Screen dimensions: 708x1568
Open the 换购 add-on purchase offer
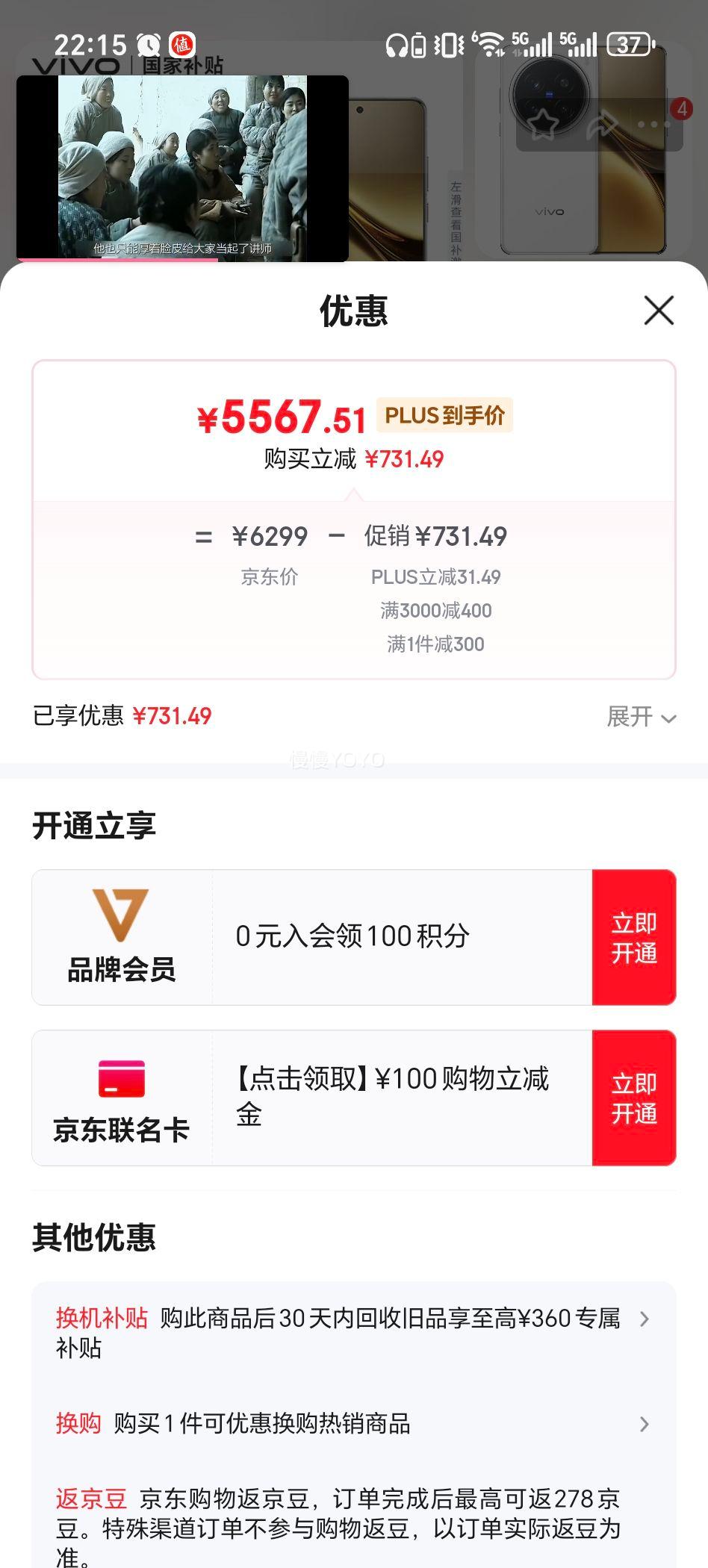(x=353, y=1424)
